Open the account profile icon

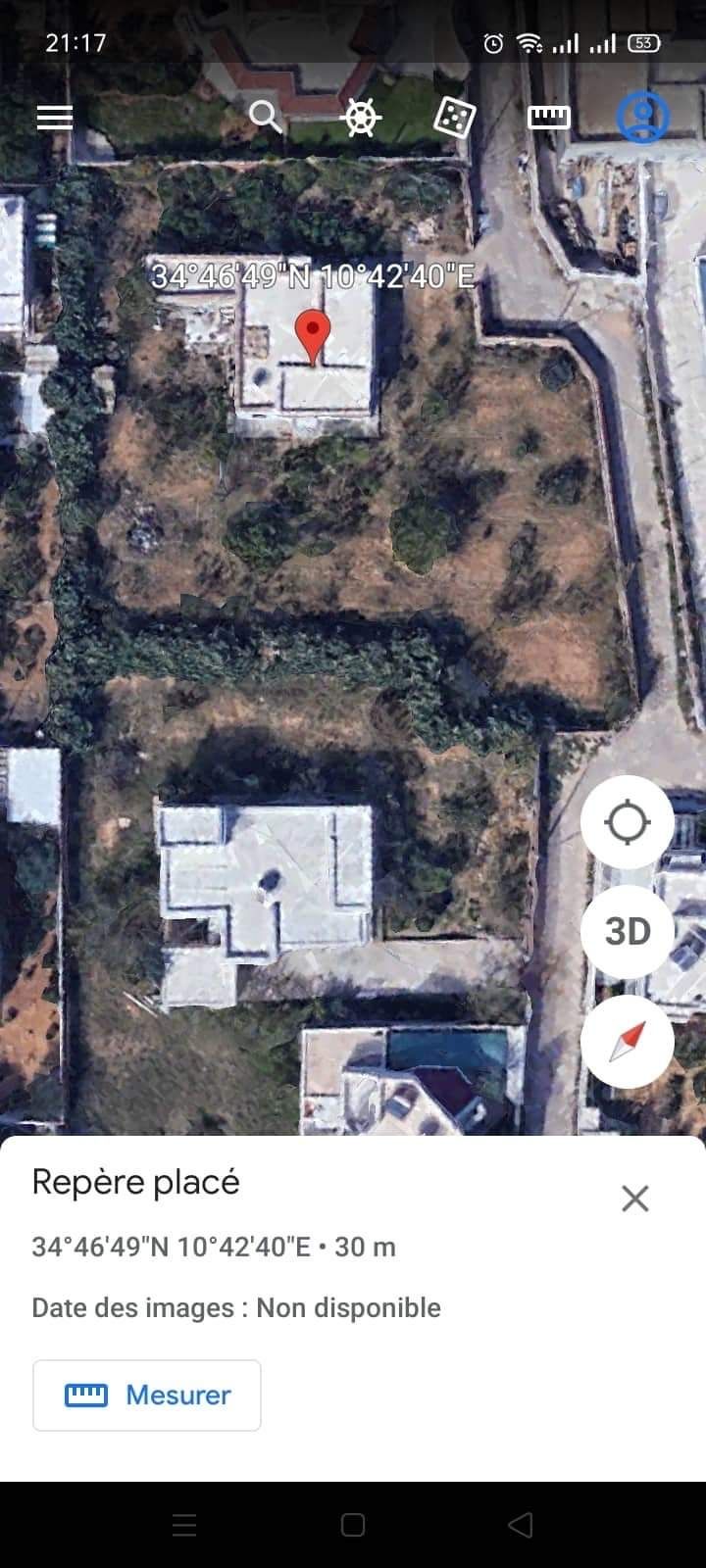coord(642,117)
